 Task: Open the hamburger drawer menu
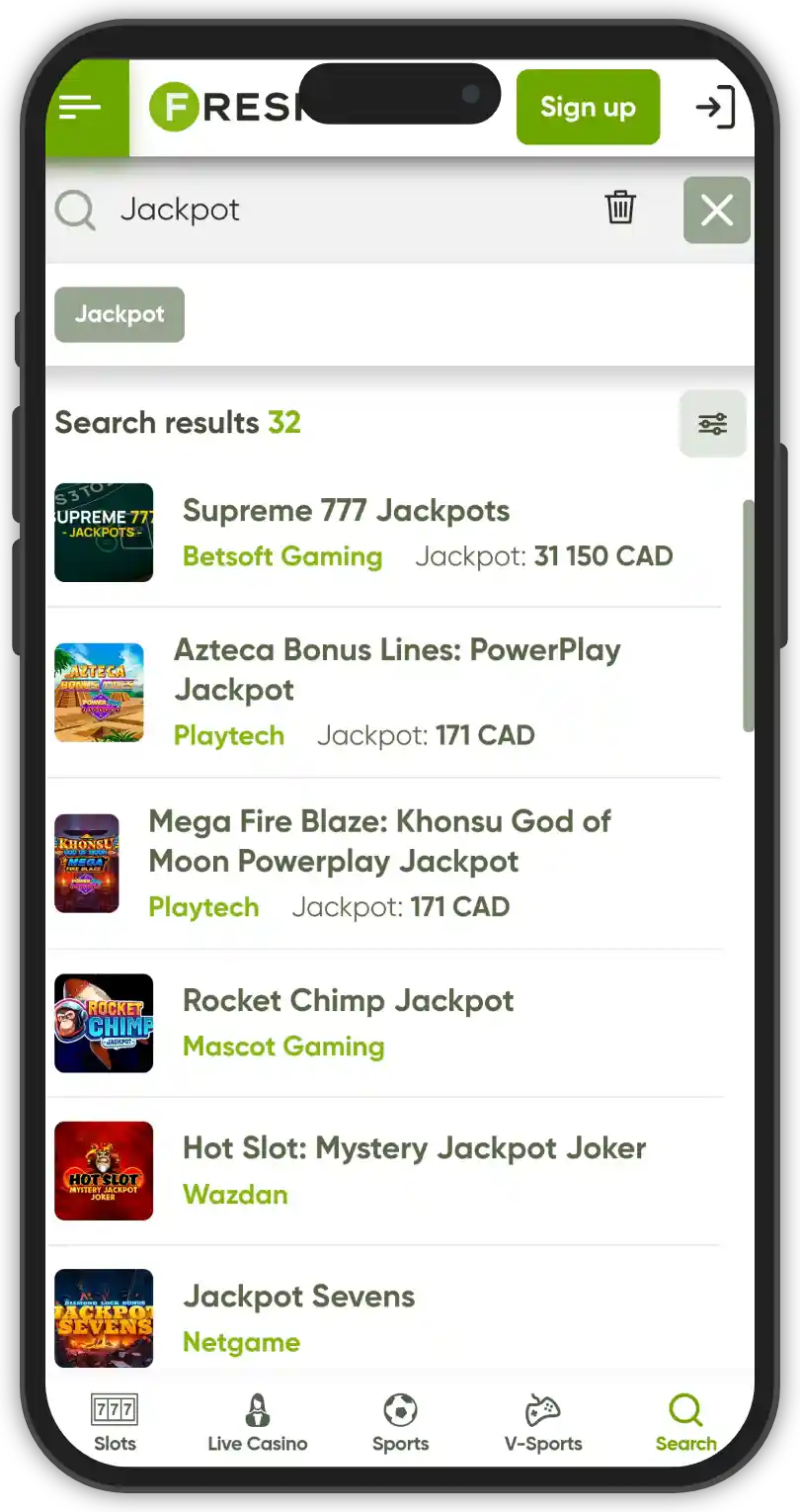pyautogui.click(x=82, y=107)
